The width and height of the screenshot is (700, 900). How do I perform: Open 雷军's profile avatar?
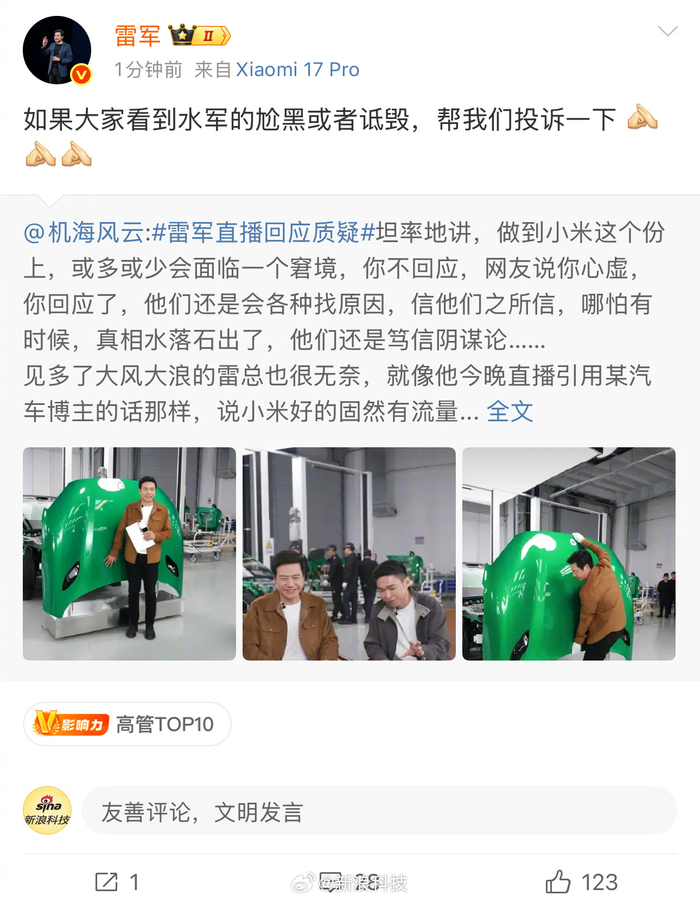[x=57, y=50]
